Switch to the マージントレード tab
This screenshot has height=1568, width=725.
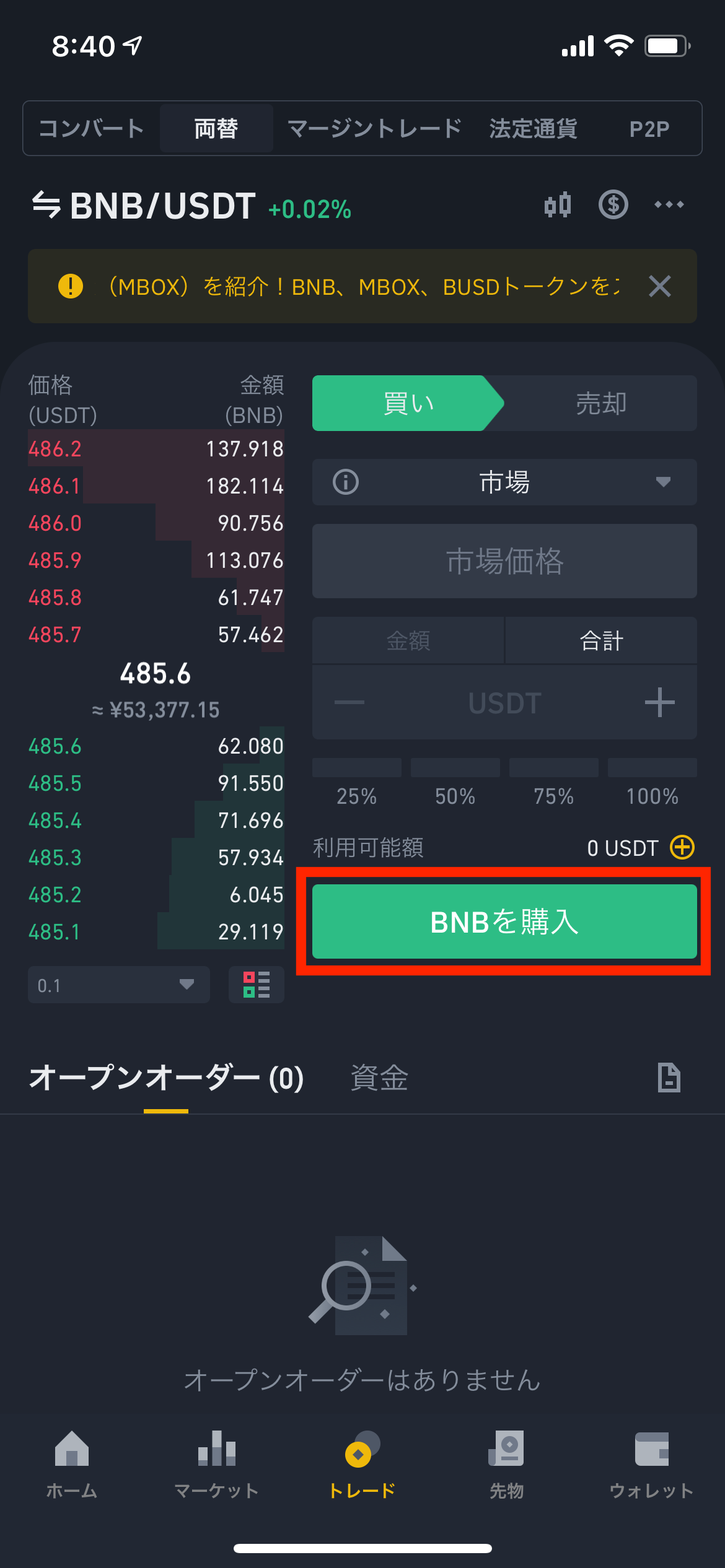pyautogui.click(x=374, y=129)
